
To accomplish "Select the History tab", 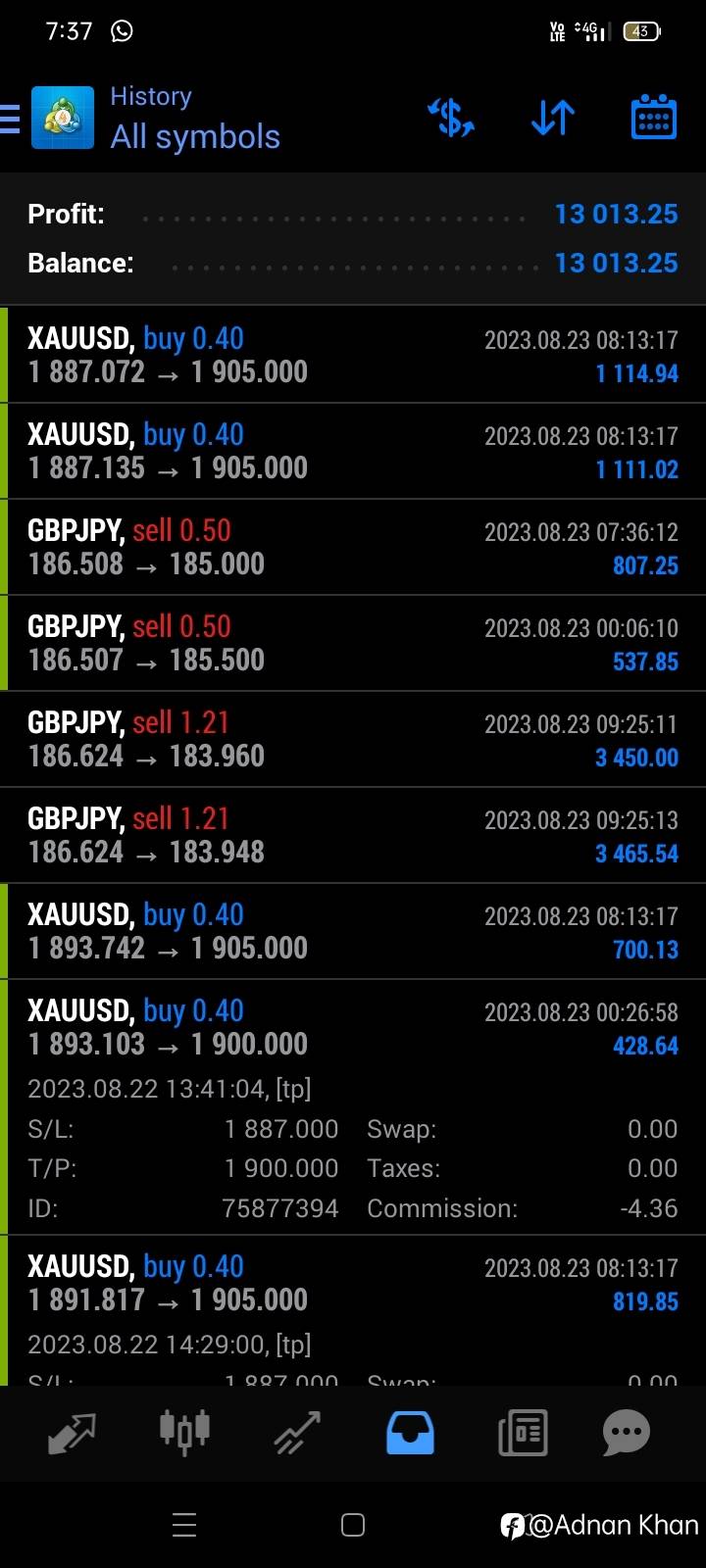I will click(x=410, y=1434).
